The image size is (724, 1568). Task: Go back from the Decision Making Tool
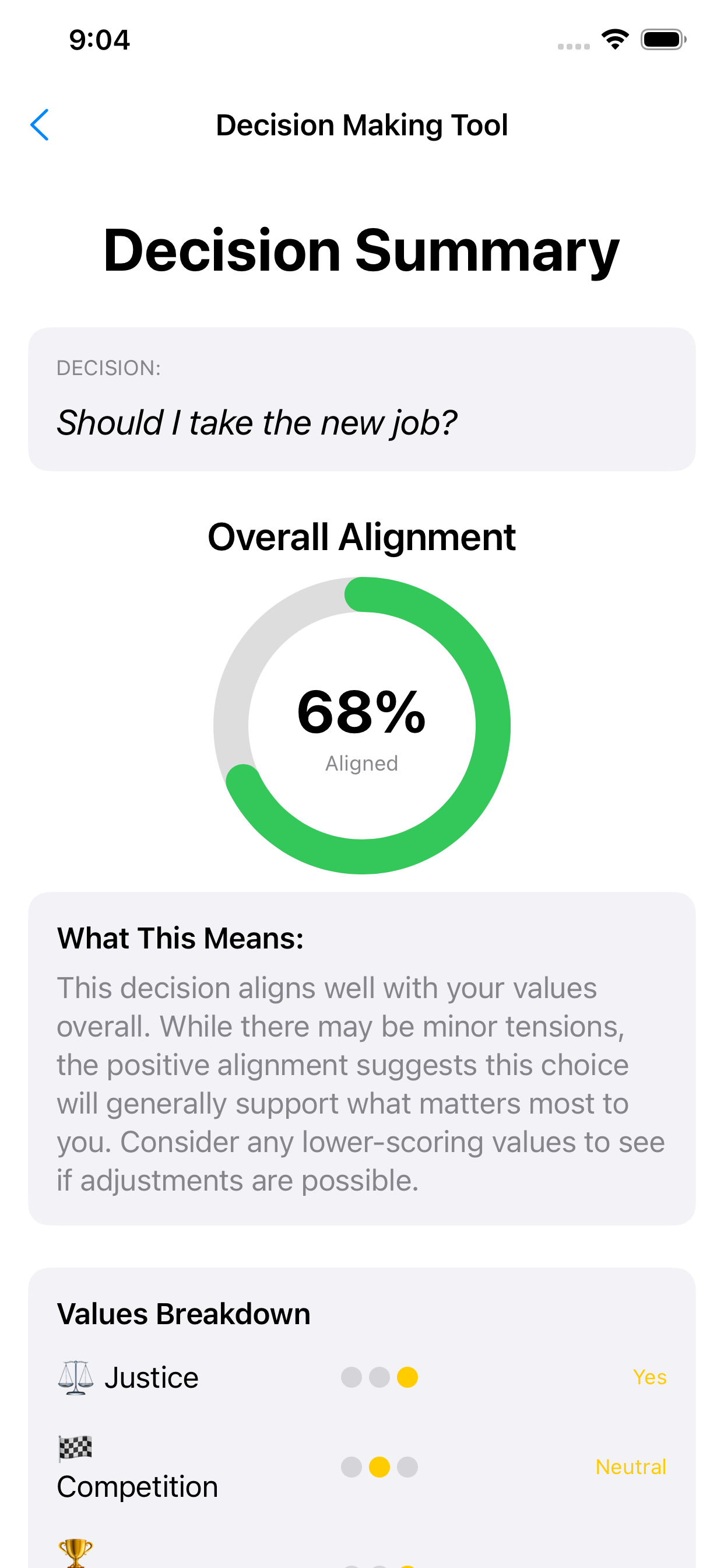pos(40,125)
